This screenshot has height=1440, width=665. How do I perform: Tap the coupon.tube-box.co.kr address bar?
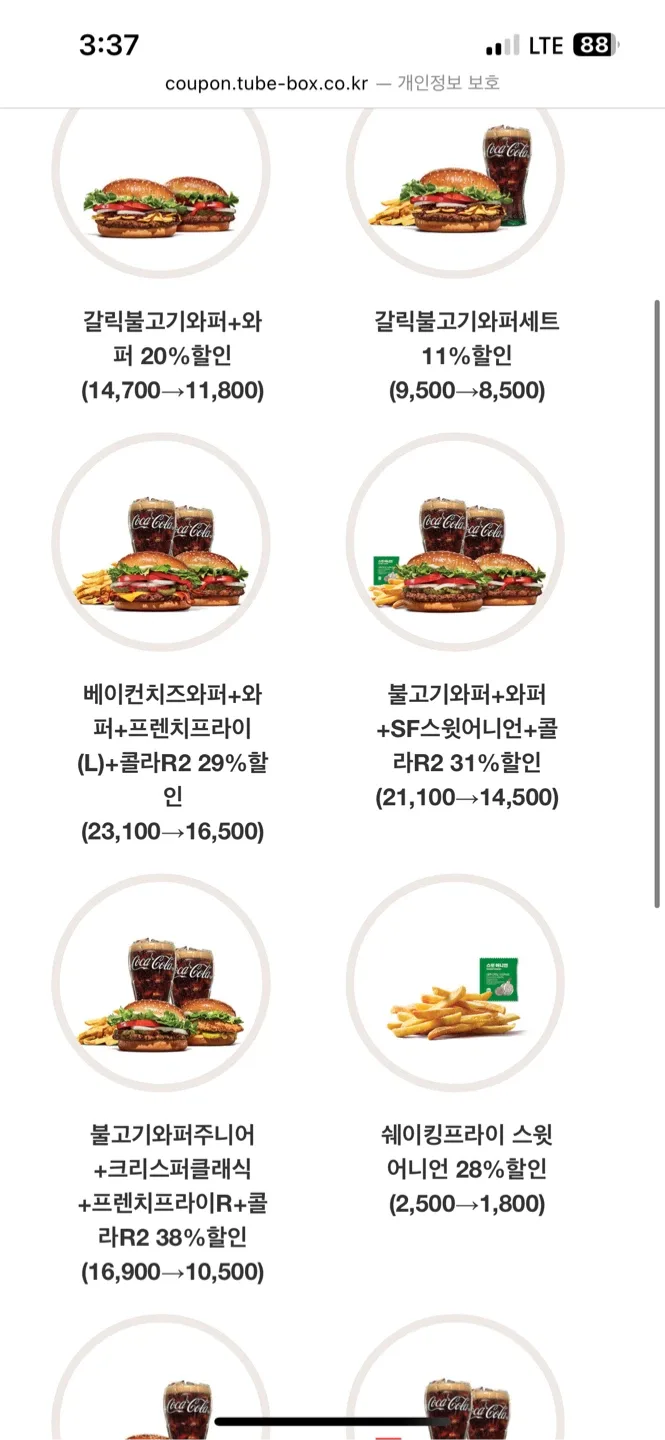click(x=332, y=83)
